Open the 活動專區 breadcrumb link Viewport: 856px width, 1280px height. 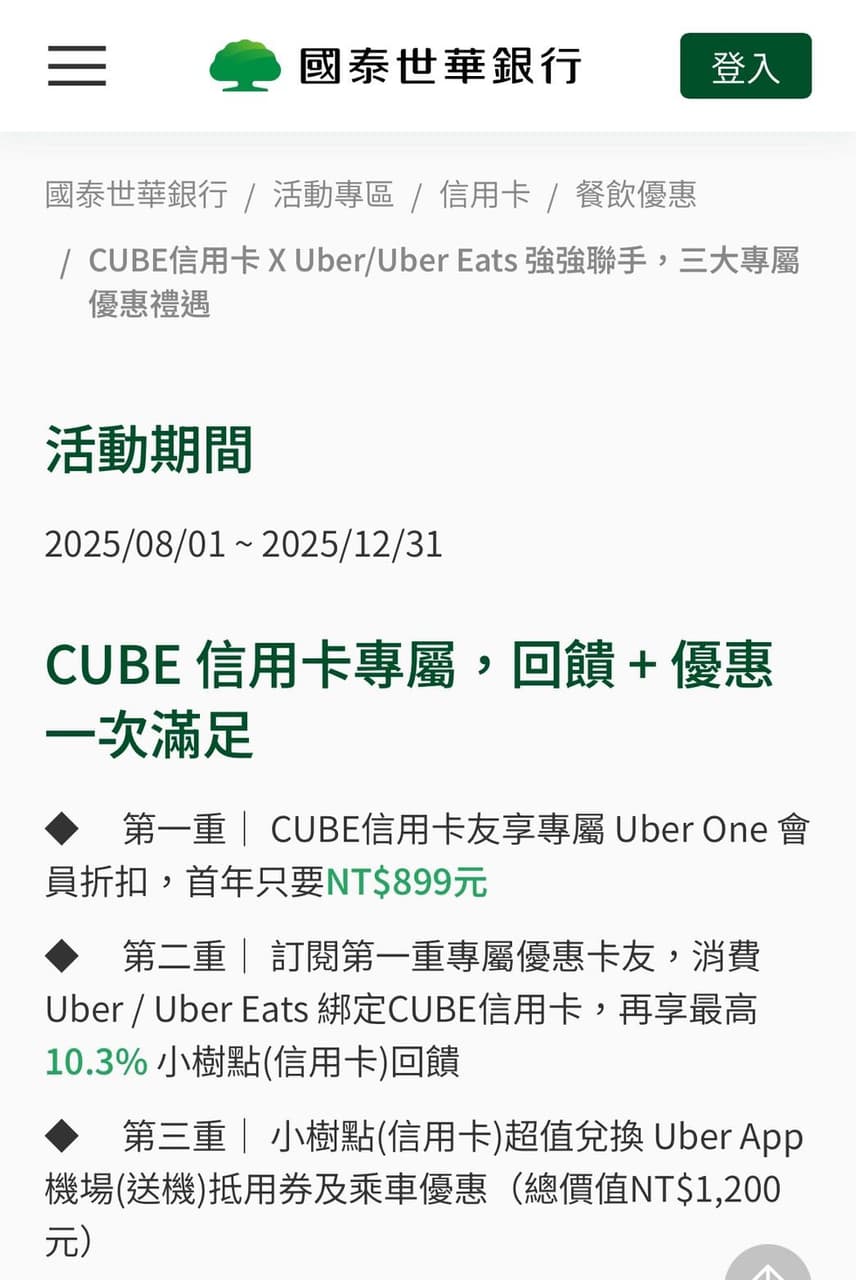point(333,196)
